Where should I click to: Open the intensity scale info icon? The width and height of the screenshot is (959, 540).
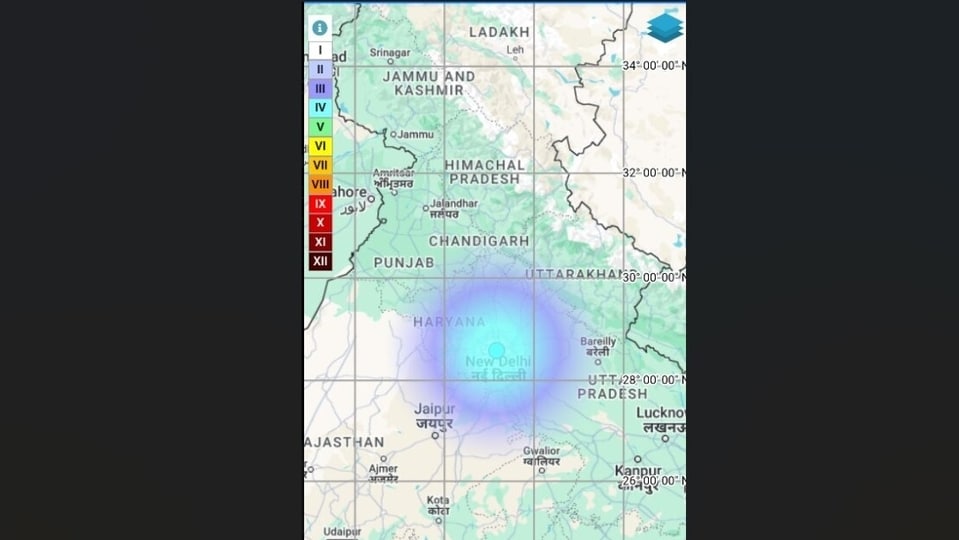(319, 28)
